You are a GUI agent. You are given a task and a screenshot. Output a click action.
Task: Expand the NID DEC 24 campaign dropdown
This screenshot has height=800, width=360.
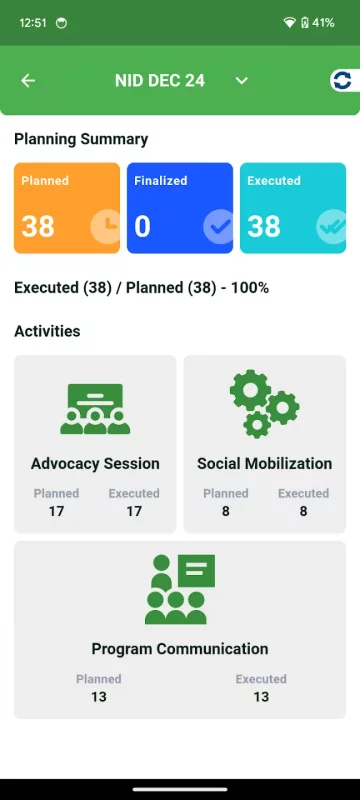(242, 81)
